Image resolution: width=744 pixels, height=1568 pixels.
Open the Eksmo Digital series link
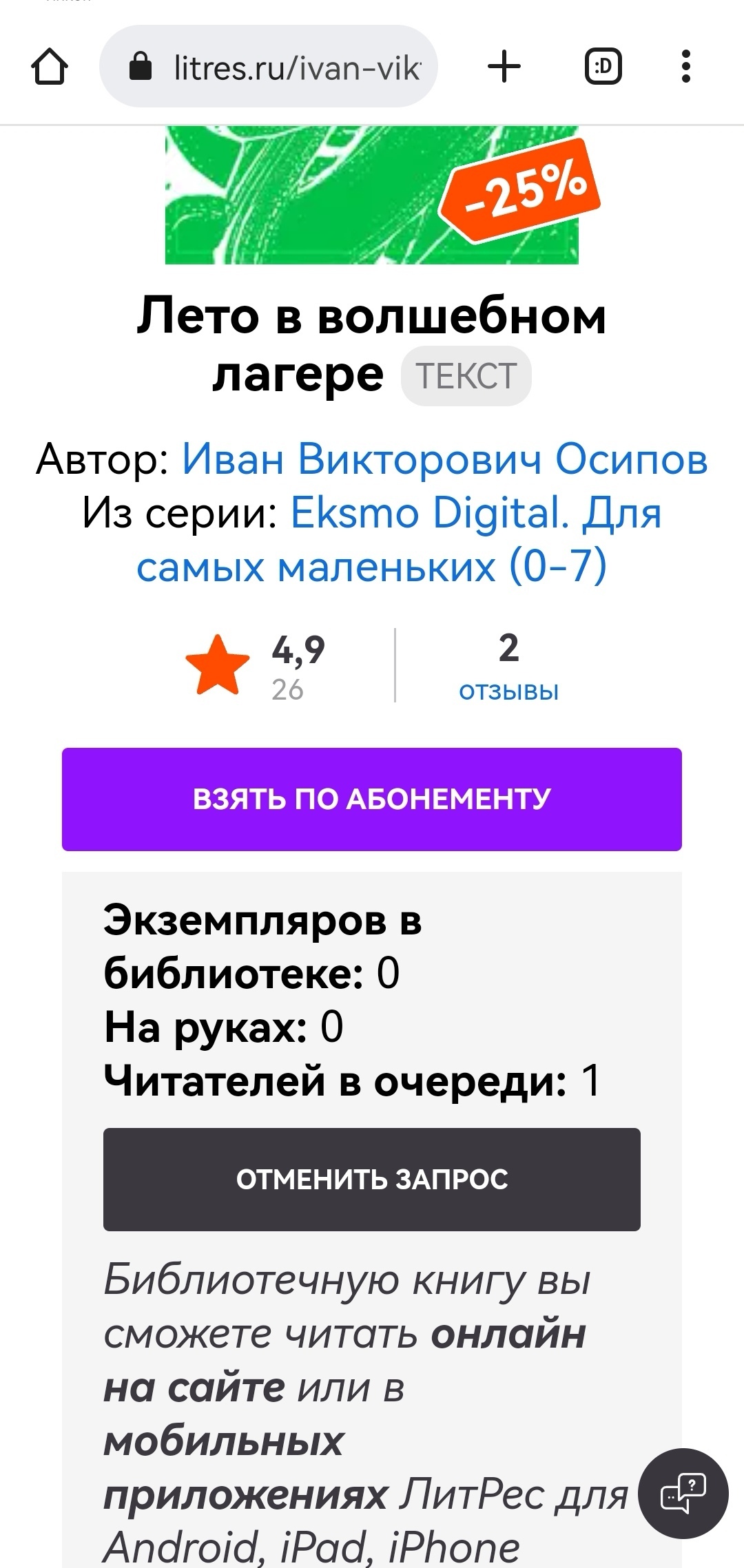coord(400,539)
